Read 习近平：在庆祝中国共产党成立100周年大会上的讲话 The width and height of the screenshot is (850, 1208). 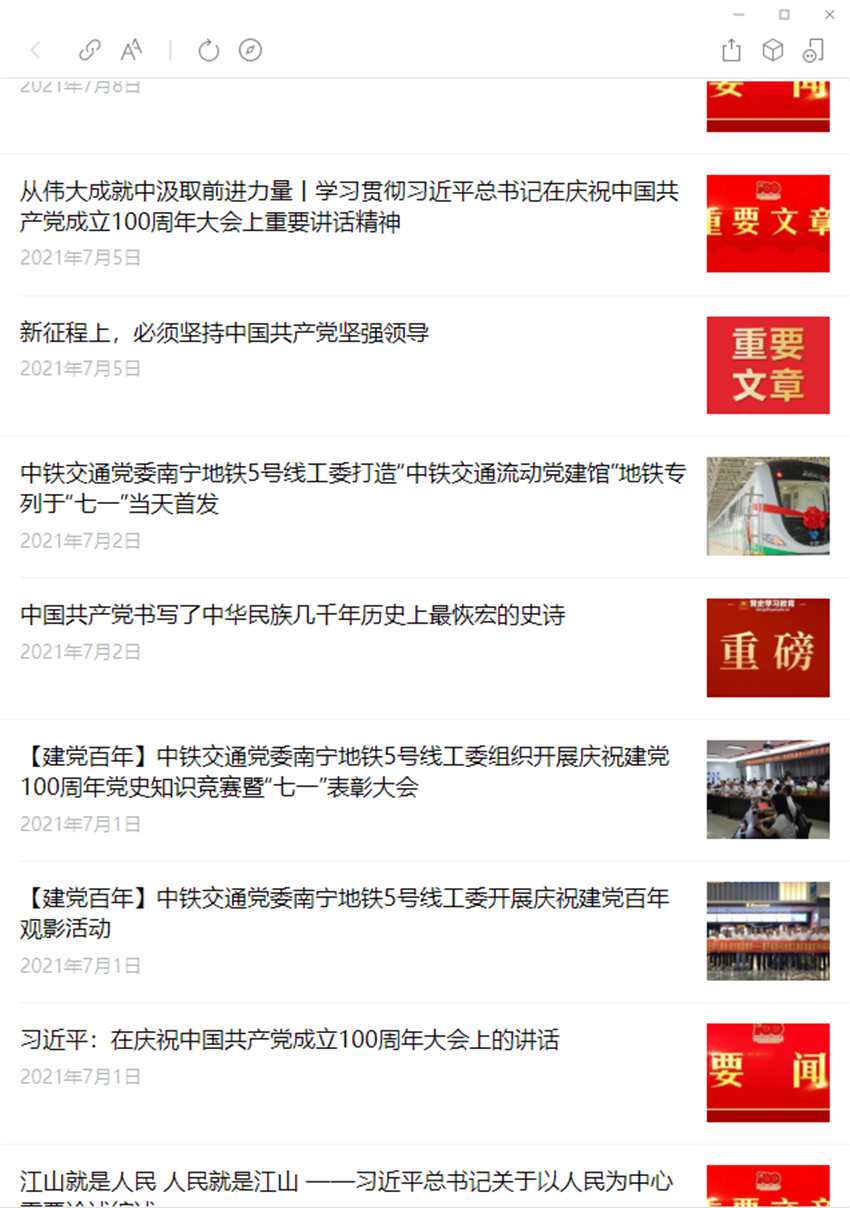[x=289, y=1041]
